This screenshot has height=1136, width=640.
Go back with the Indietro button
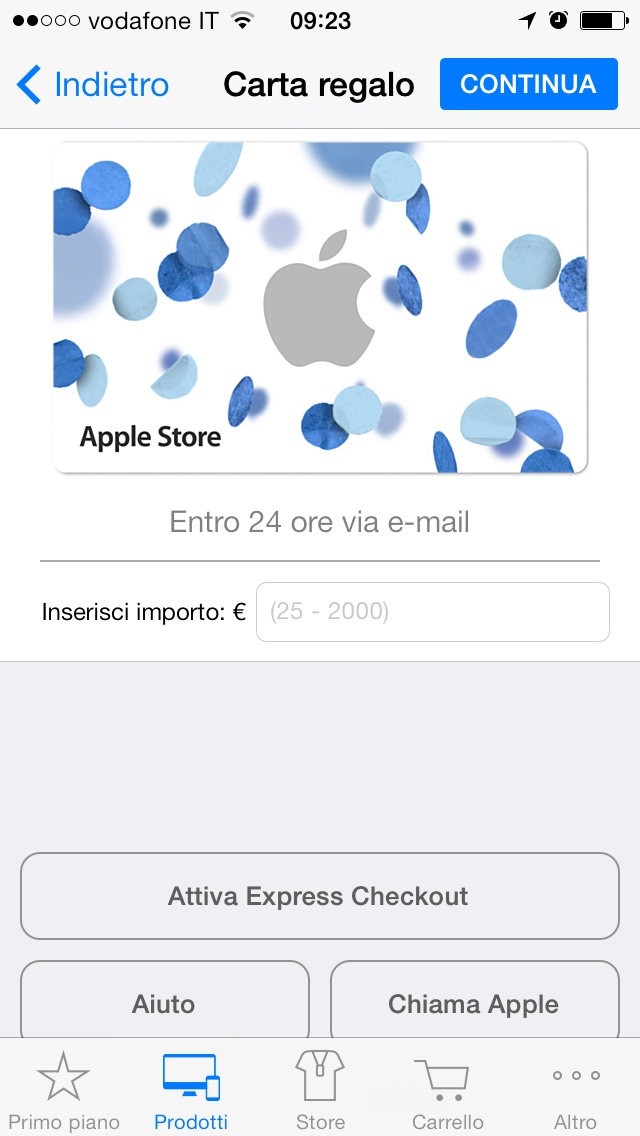pos(93,85)
